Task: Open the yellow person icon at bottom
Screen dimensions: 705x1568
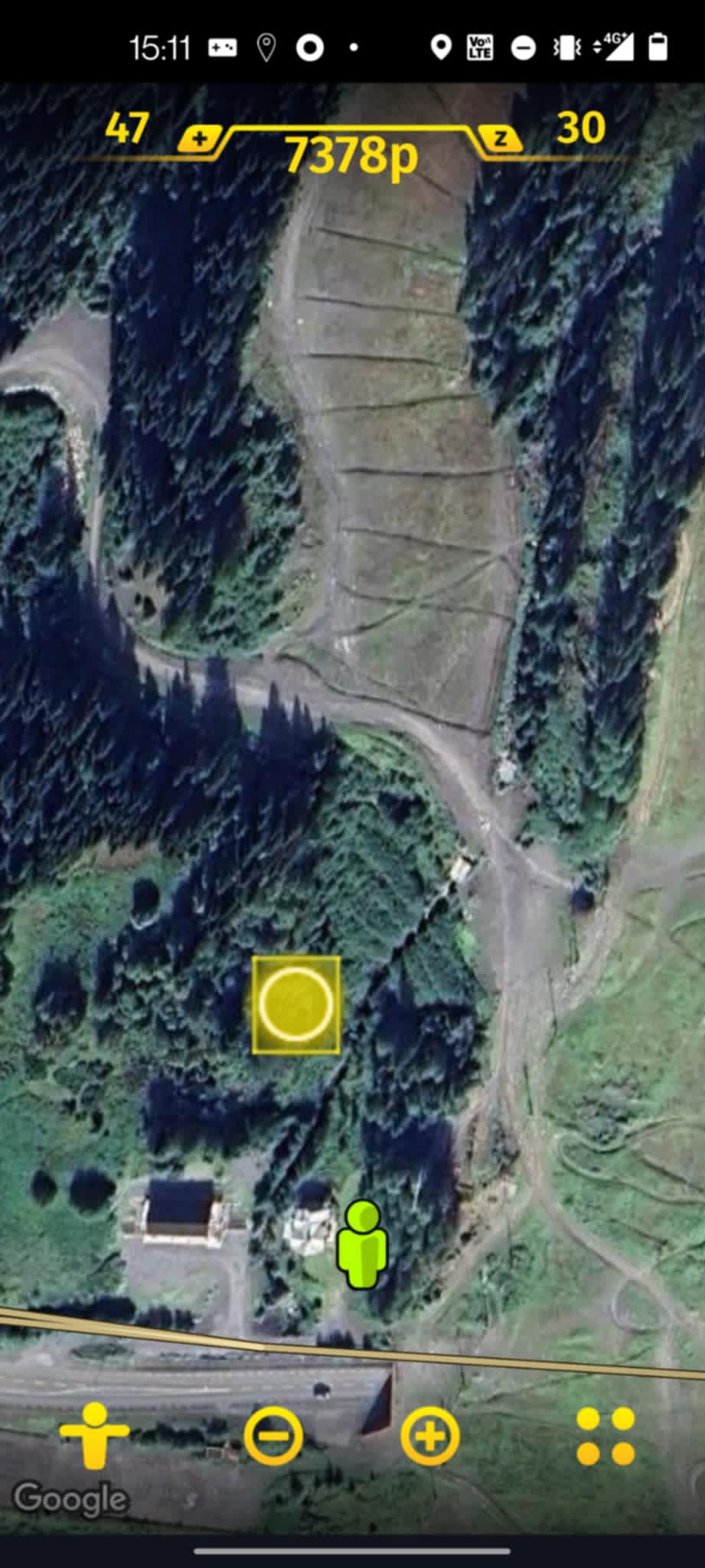Action: [93, 1436]
